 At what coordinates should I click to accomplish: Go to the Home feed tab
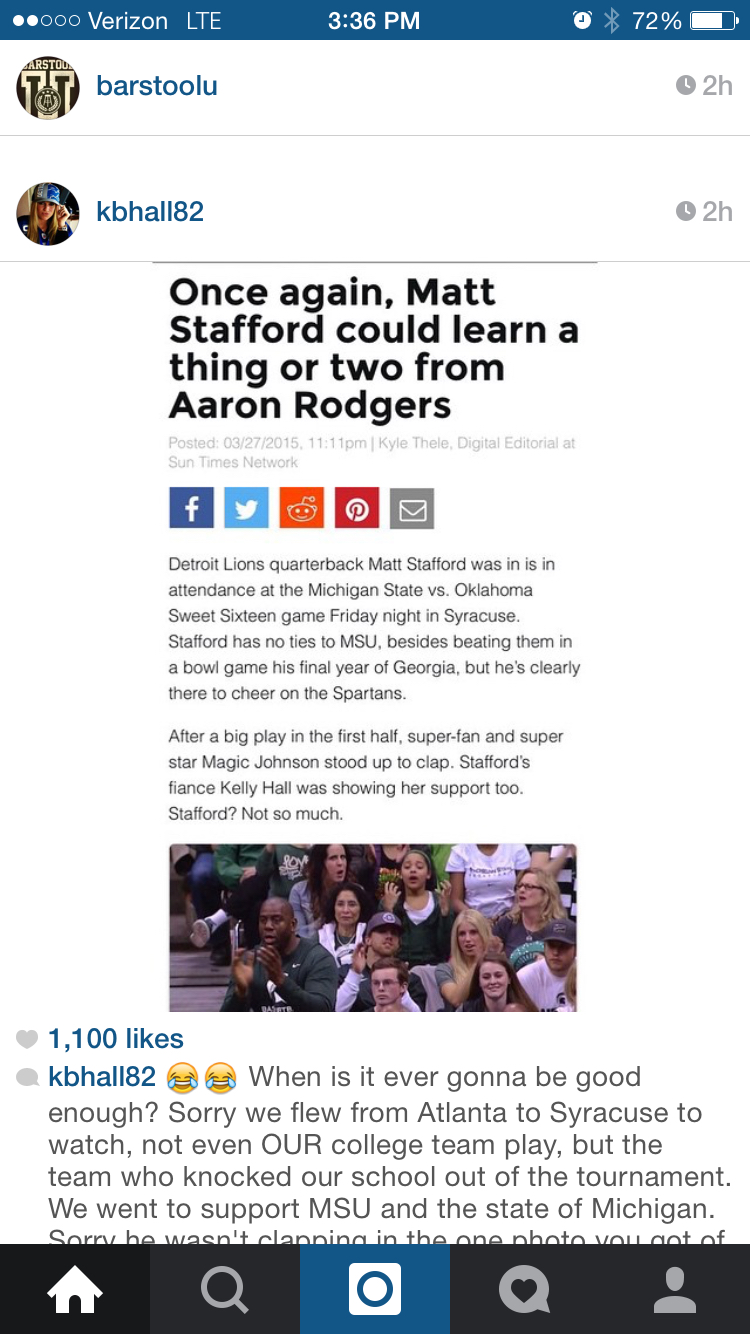pos(75,1289)
